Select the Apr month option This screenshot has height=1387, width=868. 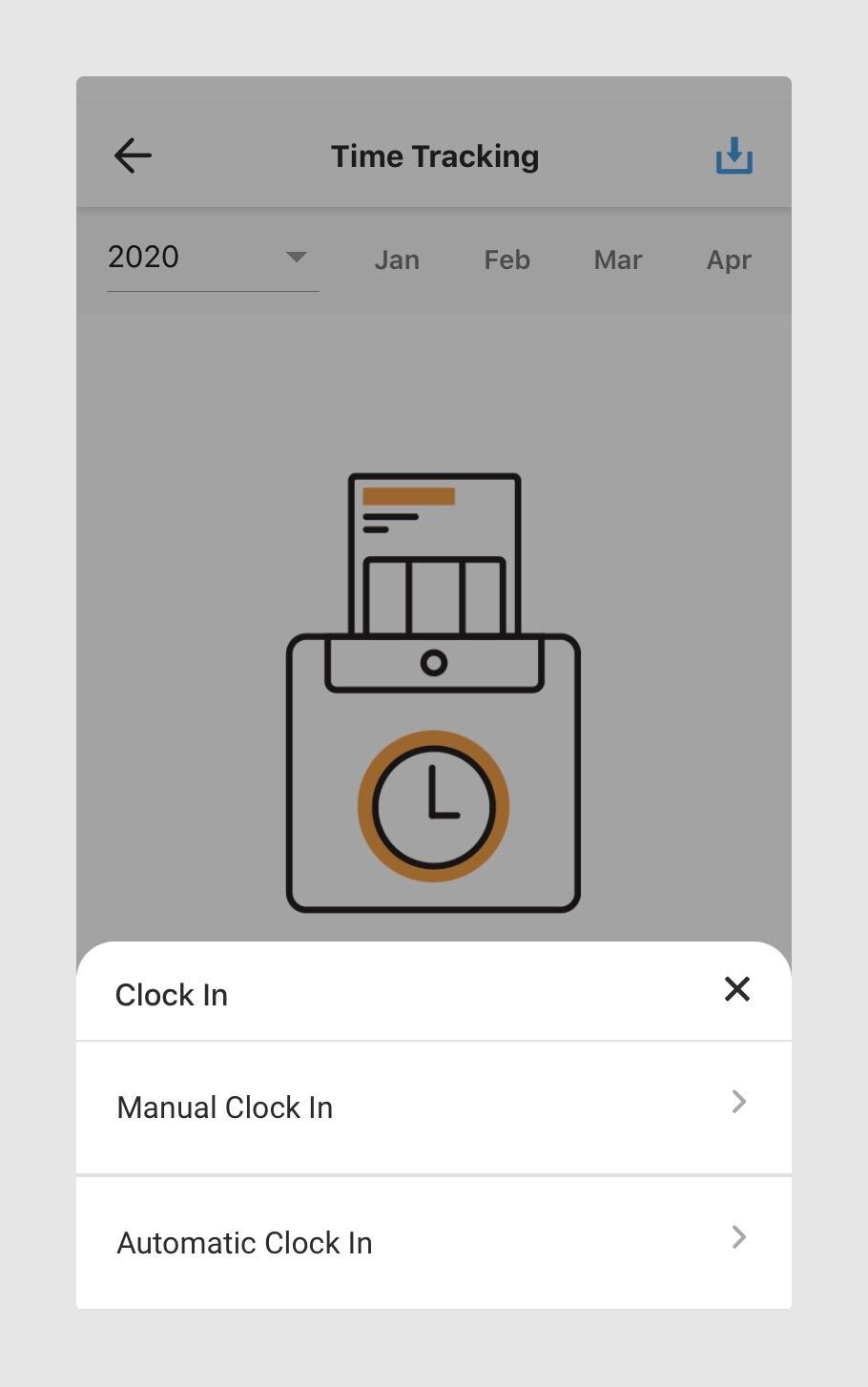[729, 259]
